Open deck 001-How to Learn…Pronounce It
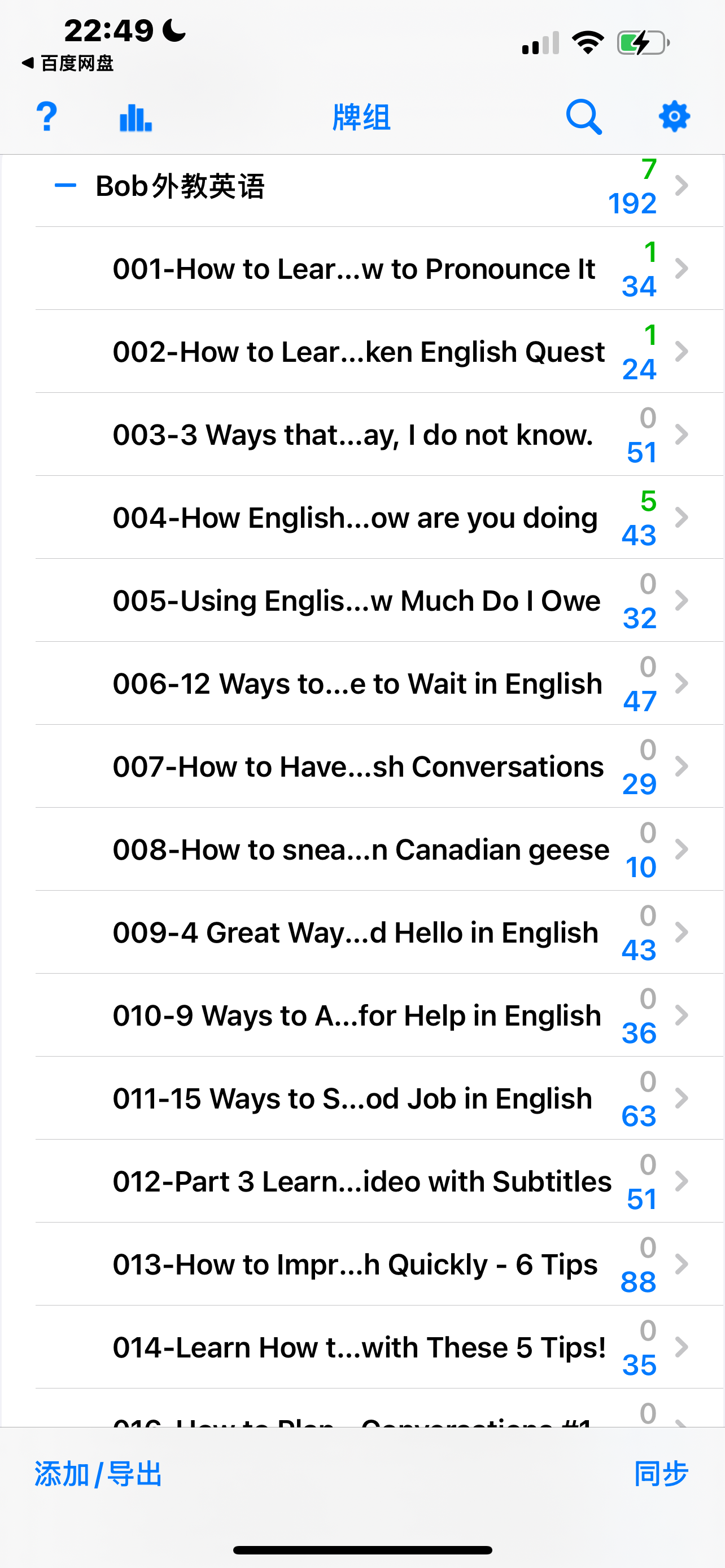The image size is (725, 1568). 353,269
